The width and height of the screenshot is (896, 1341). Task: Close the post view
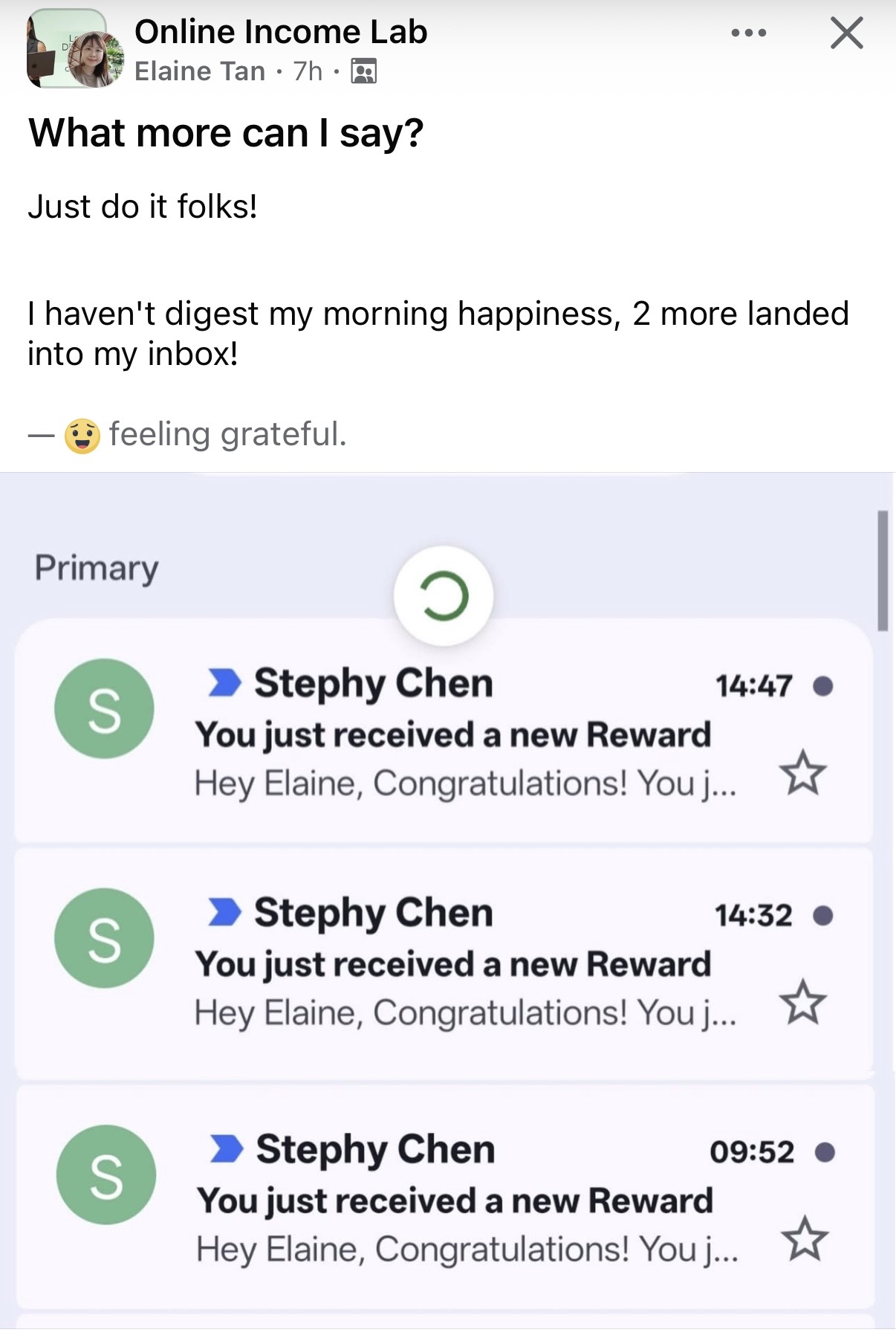click(x=846, y=33)
